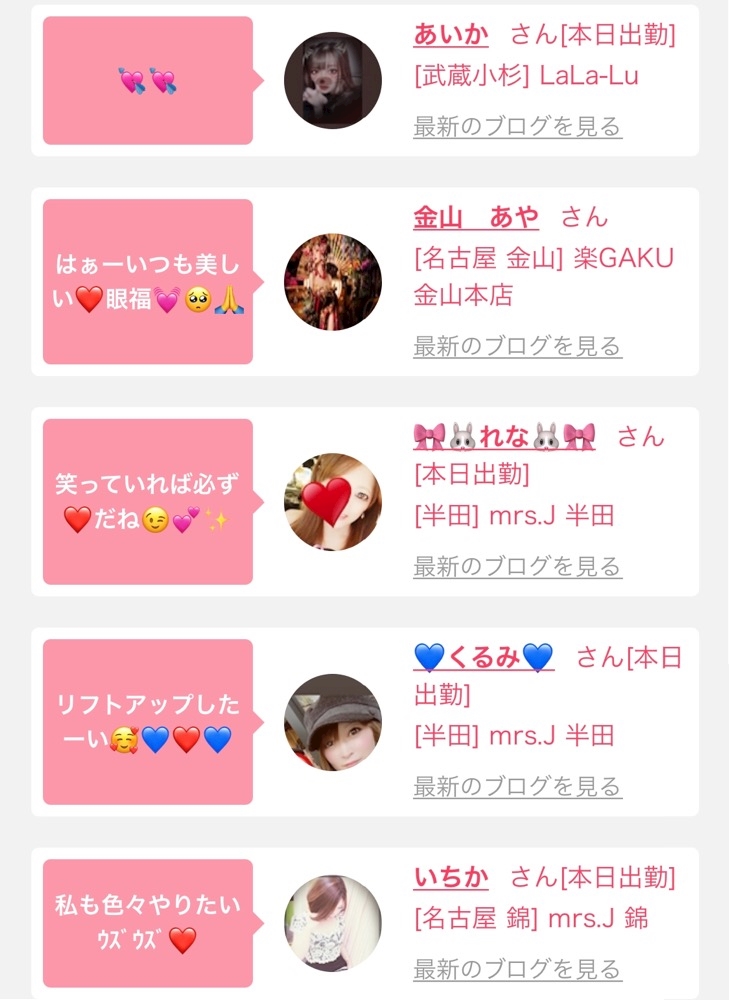Image resolution: width=729 pixels, height=1000 pixels.
Task: View latest blog of れな
Action: click(x=517, y=567)
